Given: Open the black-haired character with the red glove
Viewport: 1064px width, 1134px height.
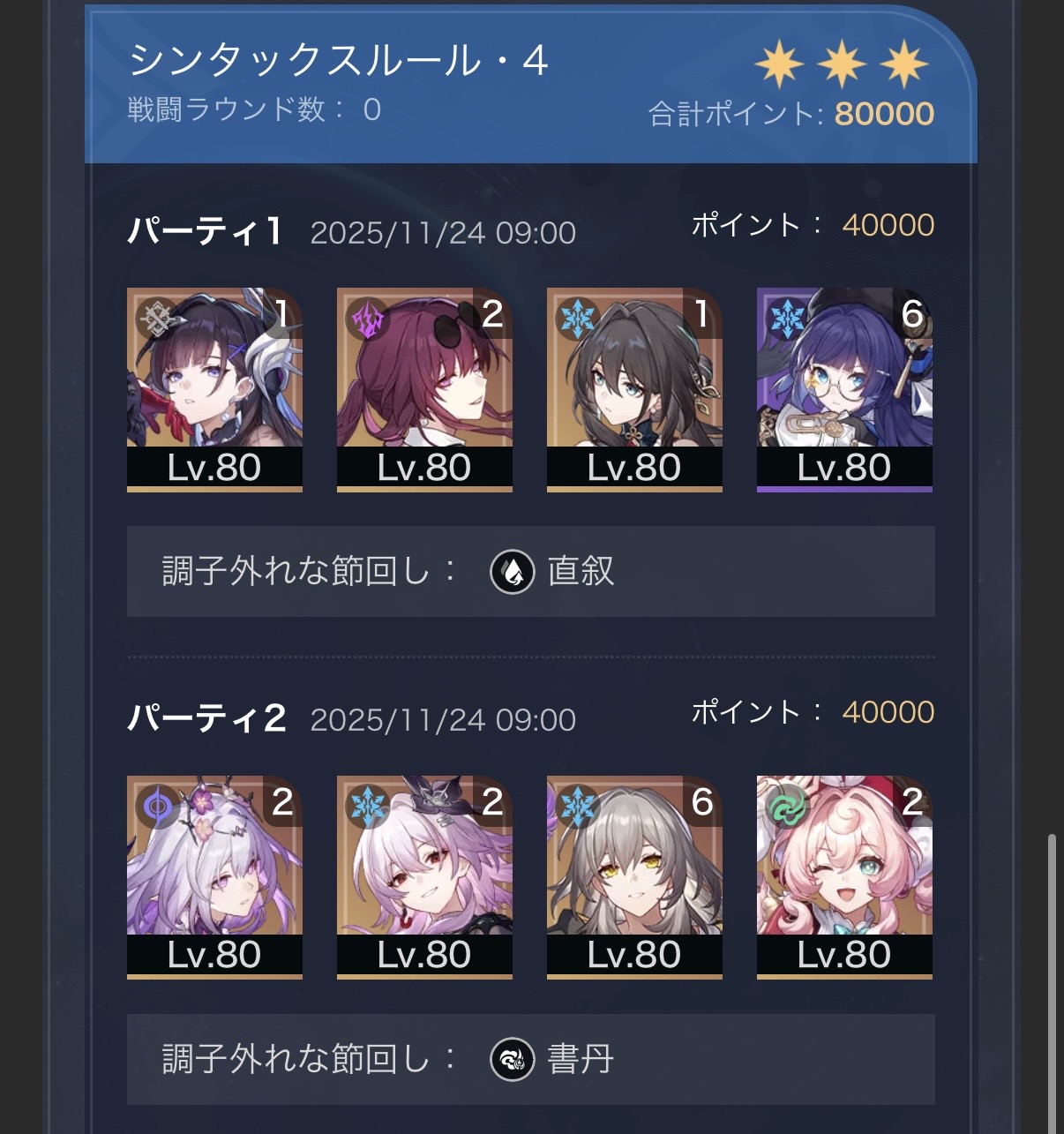Looking at the screenshot, I should click(x=214, y=389).
